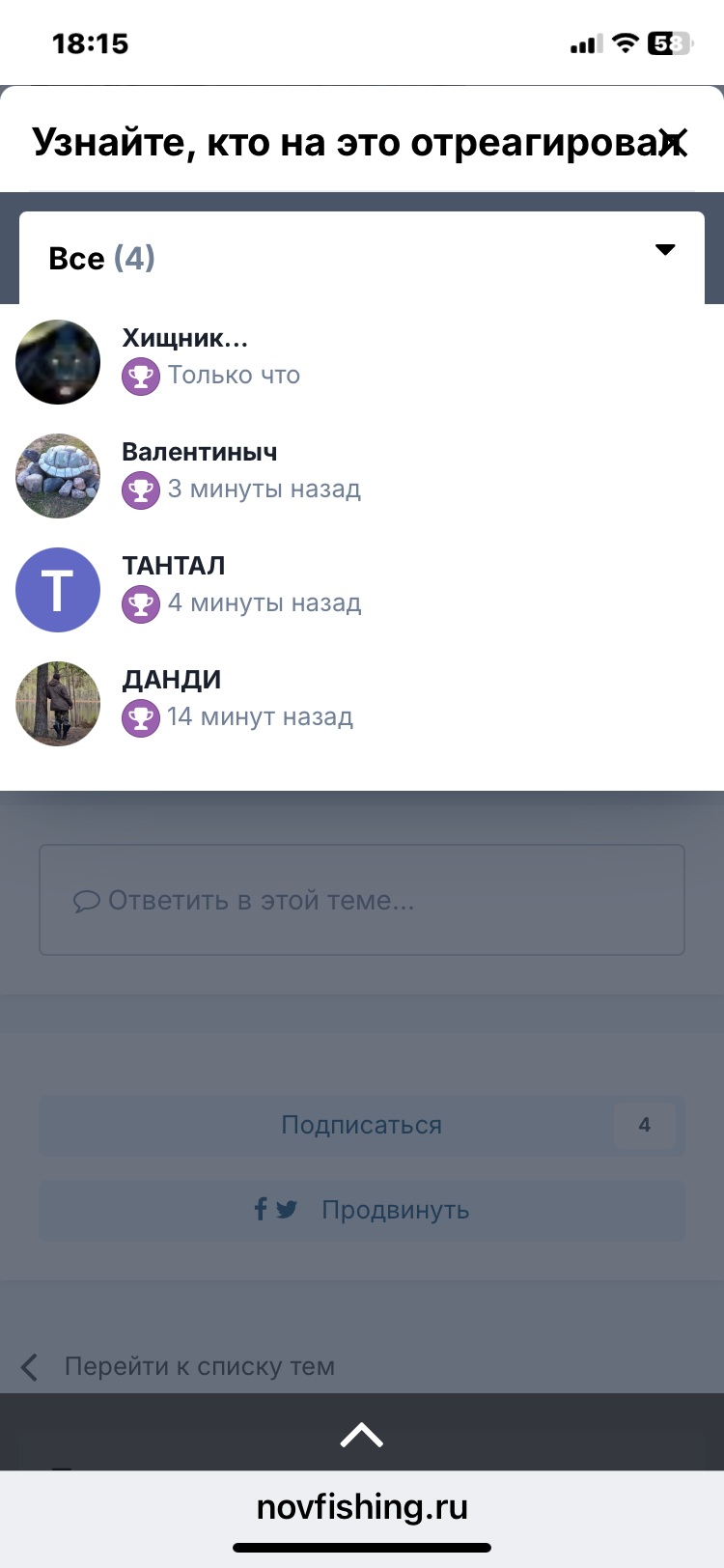Open Хищник… user profile
Image resolution: width=724 pixels, height=1568 pixels.
(184, 338)
